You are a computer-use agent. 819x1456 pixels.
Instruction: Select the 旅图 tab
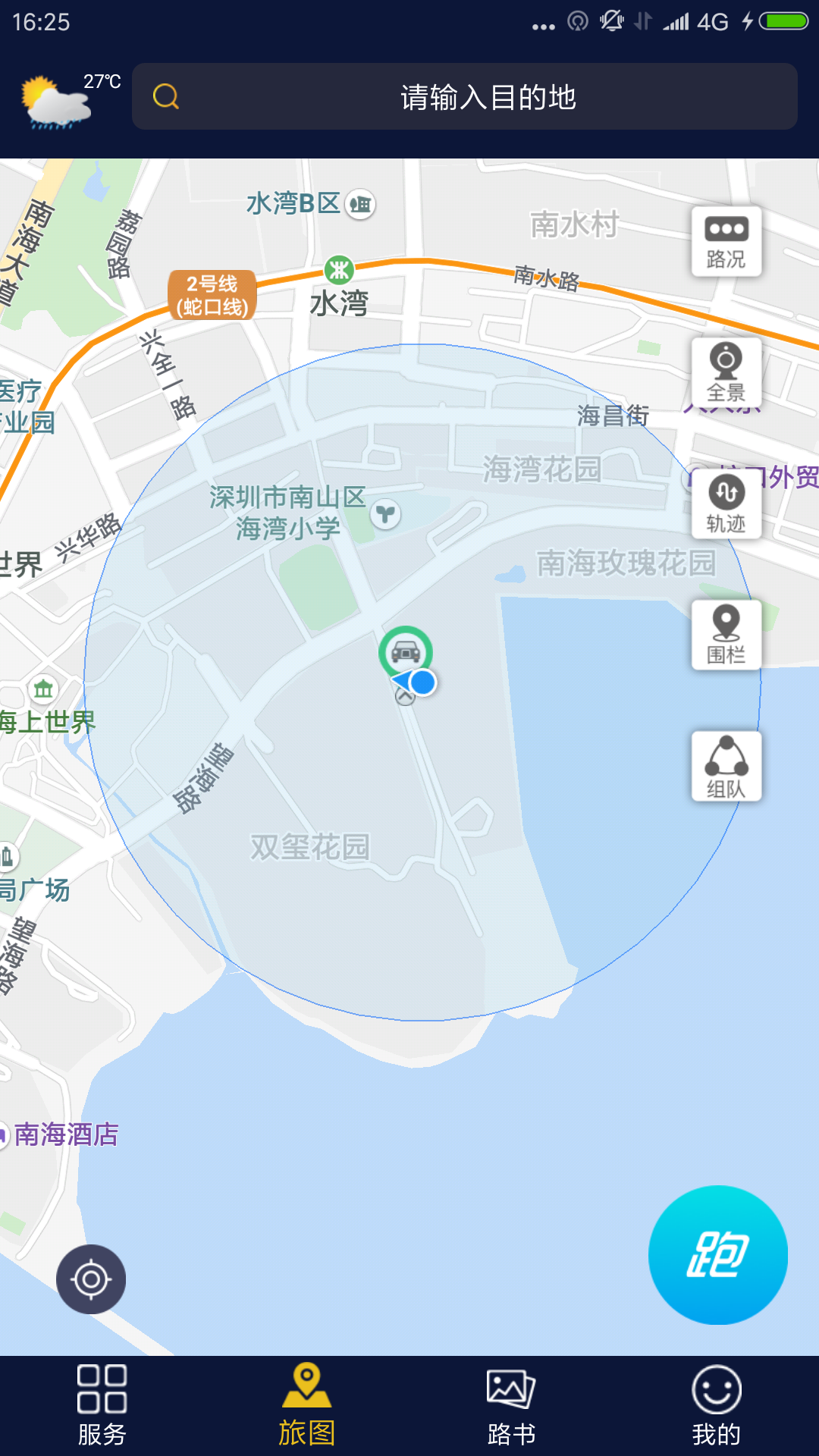pyautogui.click(x=306, y=1405)
